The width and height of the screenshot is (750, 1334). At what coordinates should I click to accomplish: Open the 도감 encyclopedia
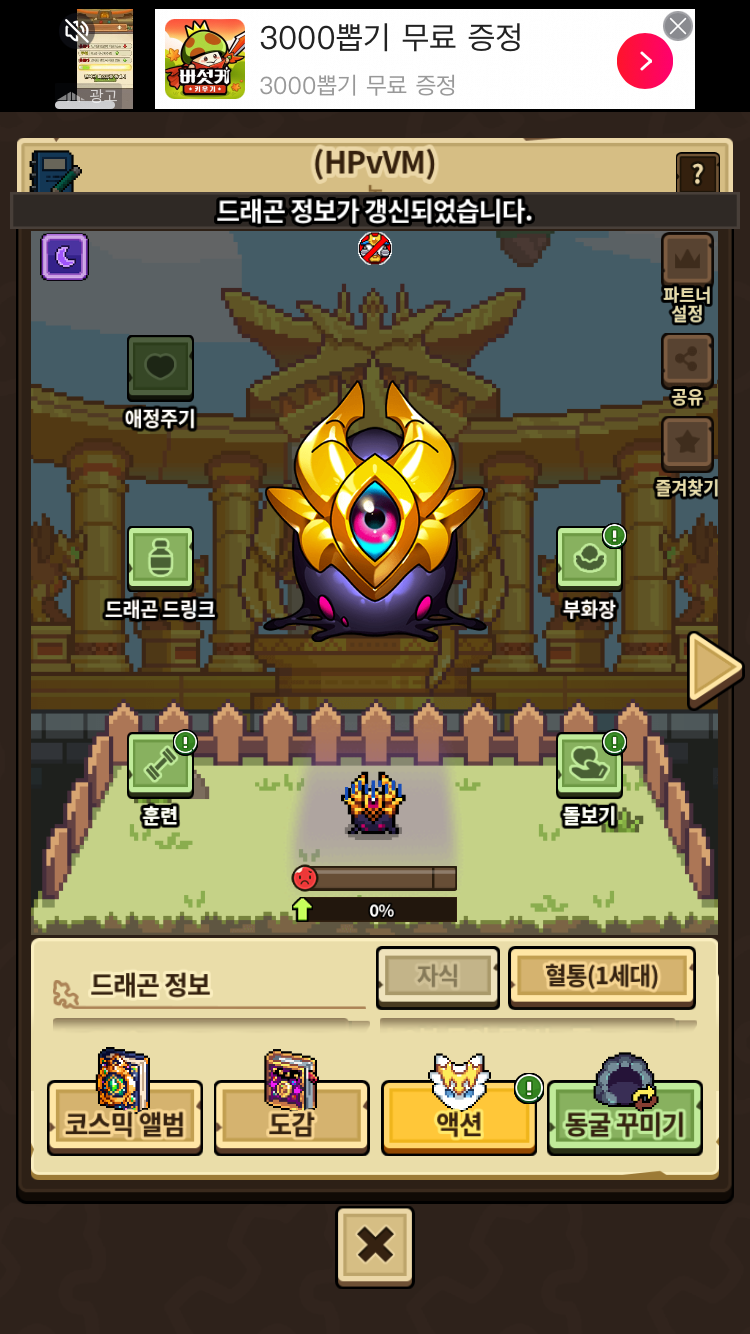pyautogui.click(x=291, y=1122)
